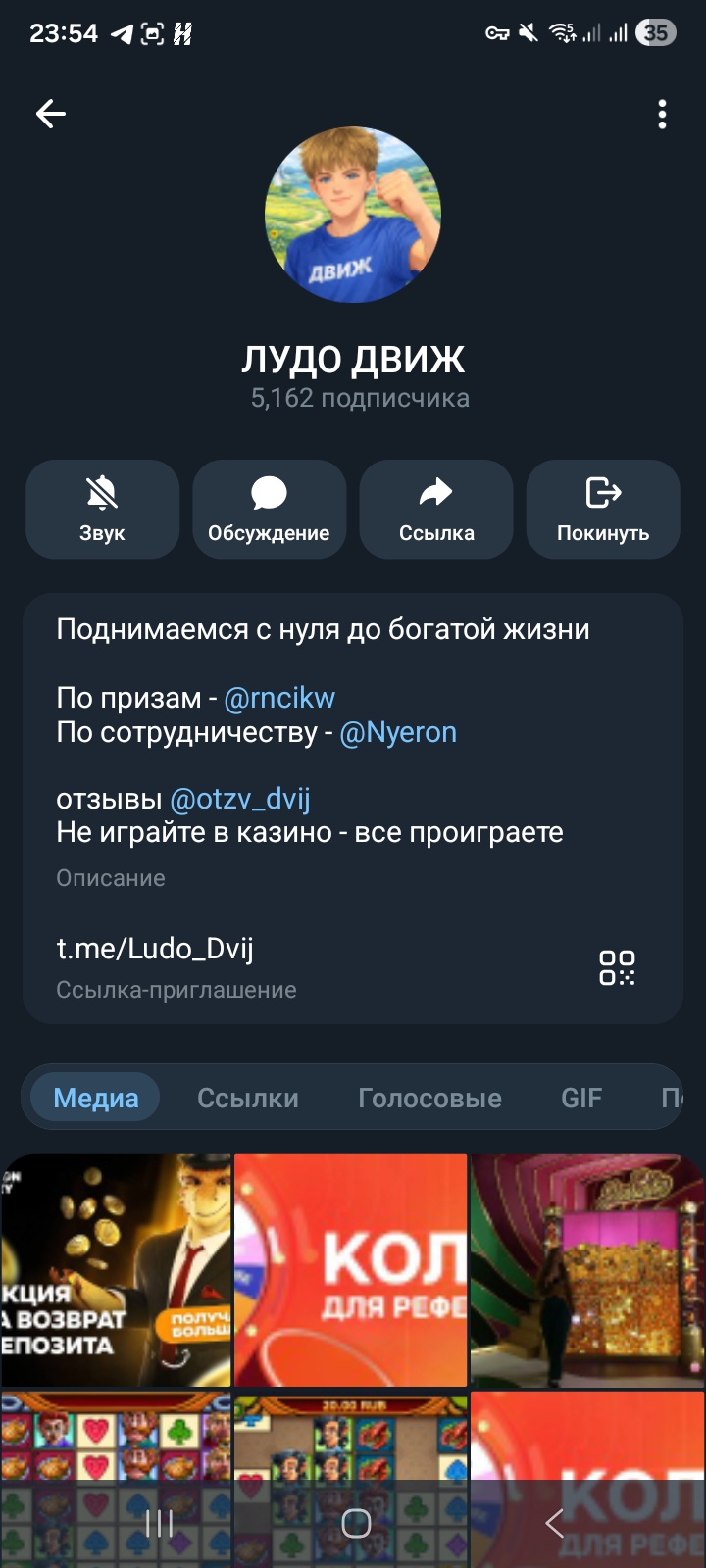The width and height of the screenshot is (706, 1568).
Task: Switch to the Ссылки tab
Action: (248, 1098)
